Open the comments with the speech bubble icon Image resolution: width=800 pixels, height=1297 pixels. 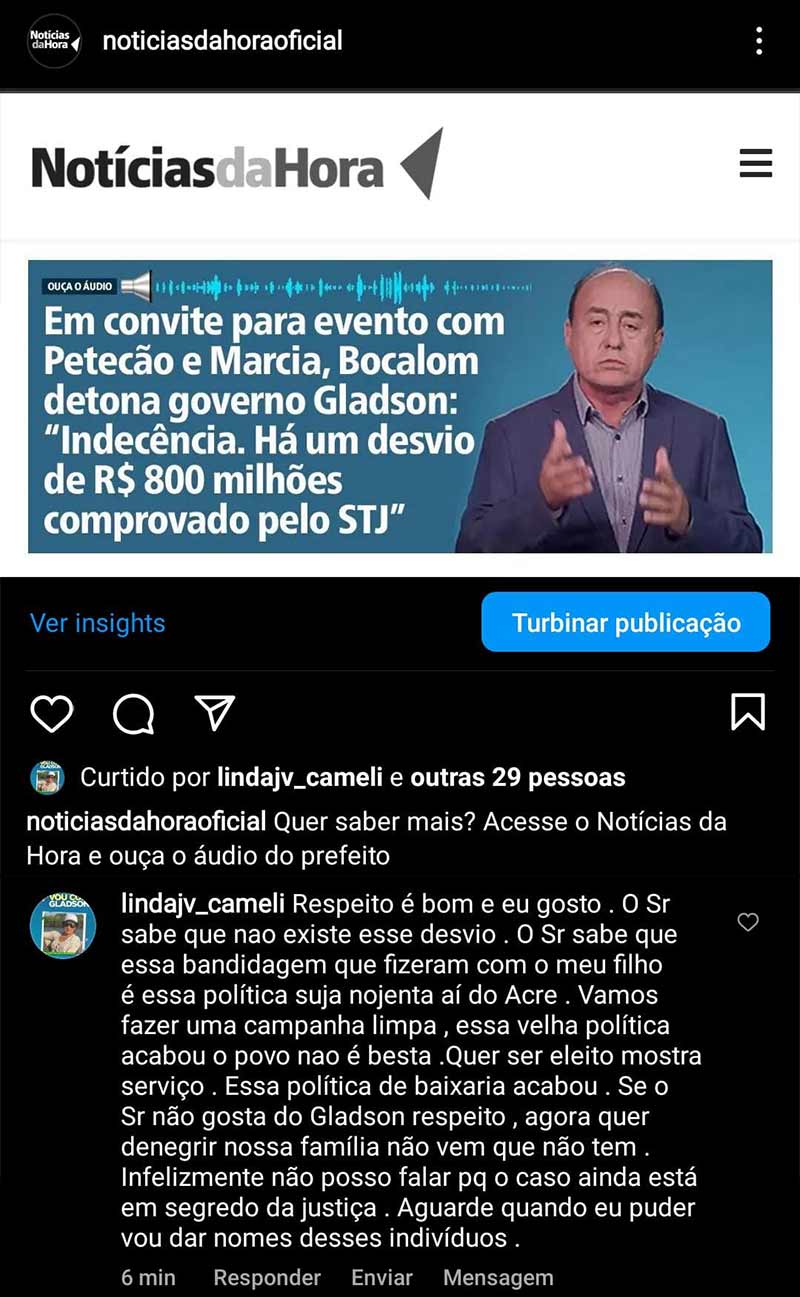(x=133, y=714)
